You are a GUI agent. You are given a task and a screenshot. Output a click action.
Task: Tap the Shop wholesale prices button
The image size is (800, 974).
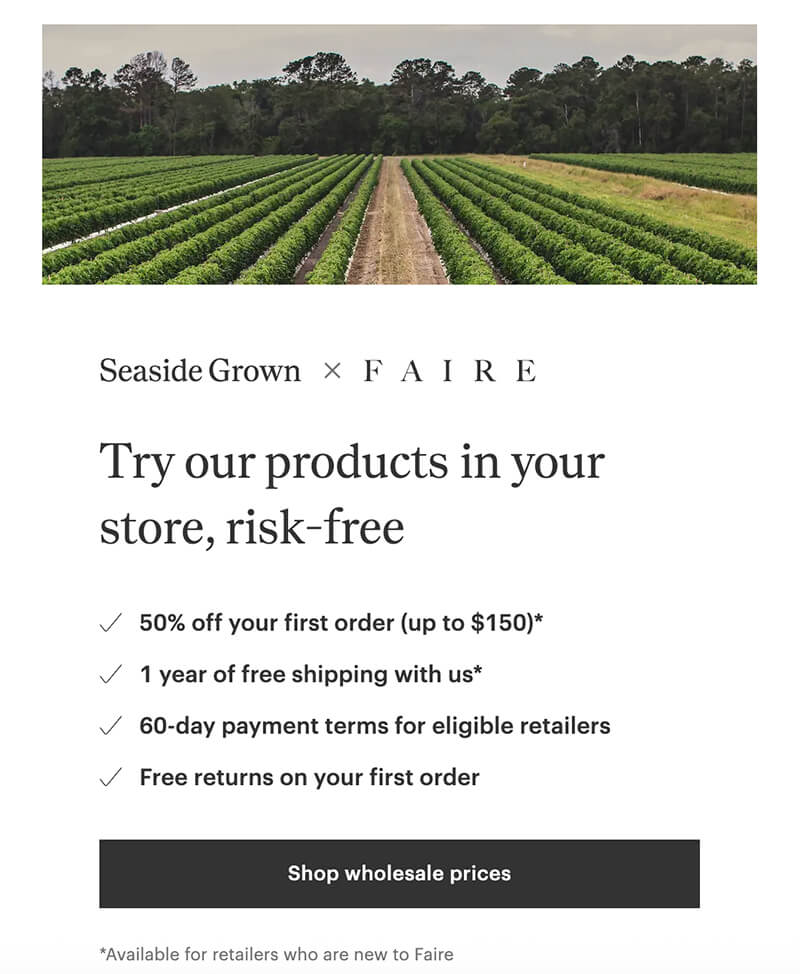(x=399, y=873)
